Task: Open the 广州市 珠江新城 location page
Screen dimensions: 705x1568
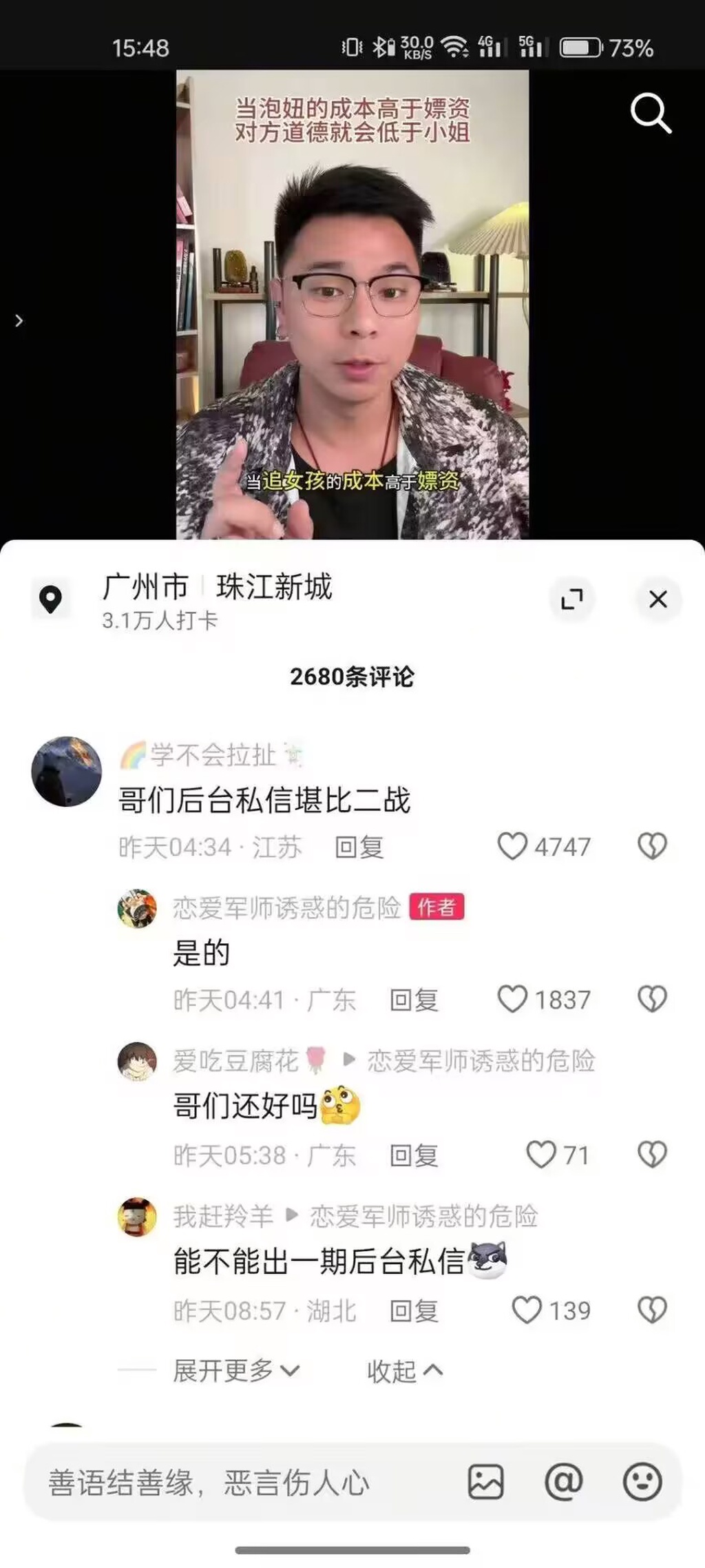Action: click(217, 588)
